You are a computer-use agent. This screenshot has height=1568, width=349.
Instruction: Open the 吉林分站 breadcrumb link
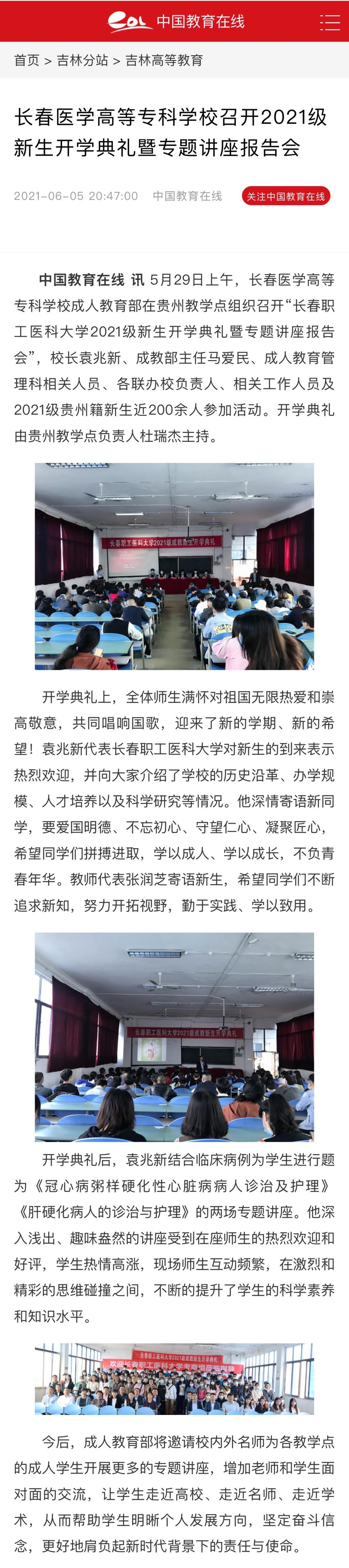[82, 60]
